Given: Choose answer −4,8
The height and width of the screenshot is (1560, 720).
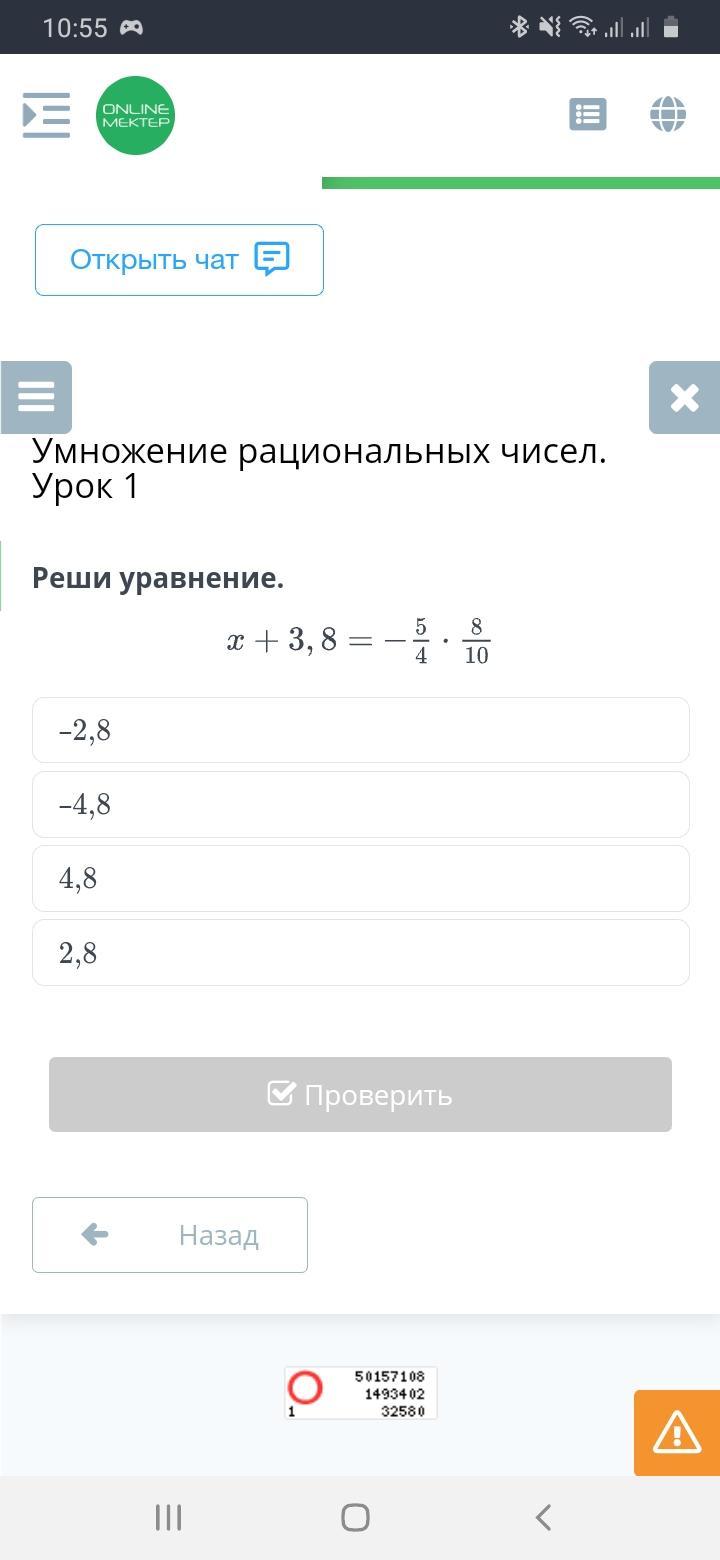Looking at the screenshot, I should point(361,804).
